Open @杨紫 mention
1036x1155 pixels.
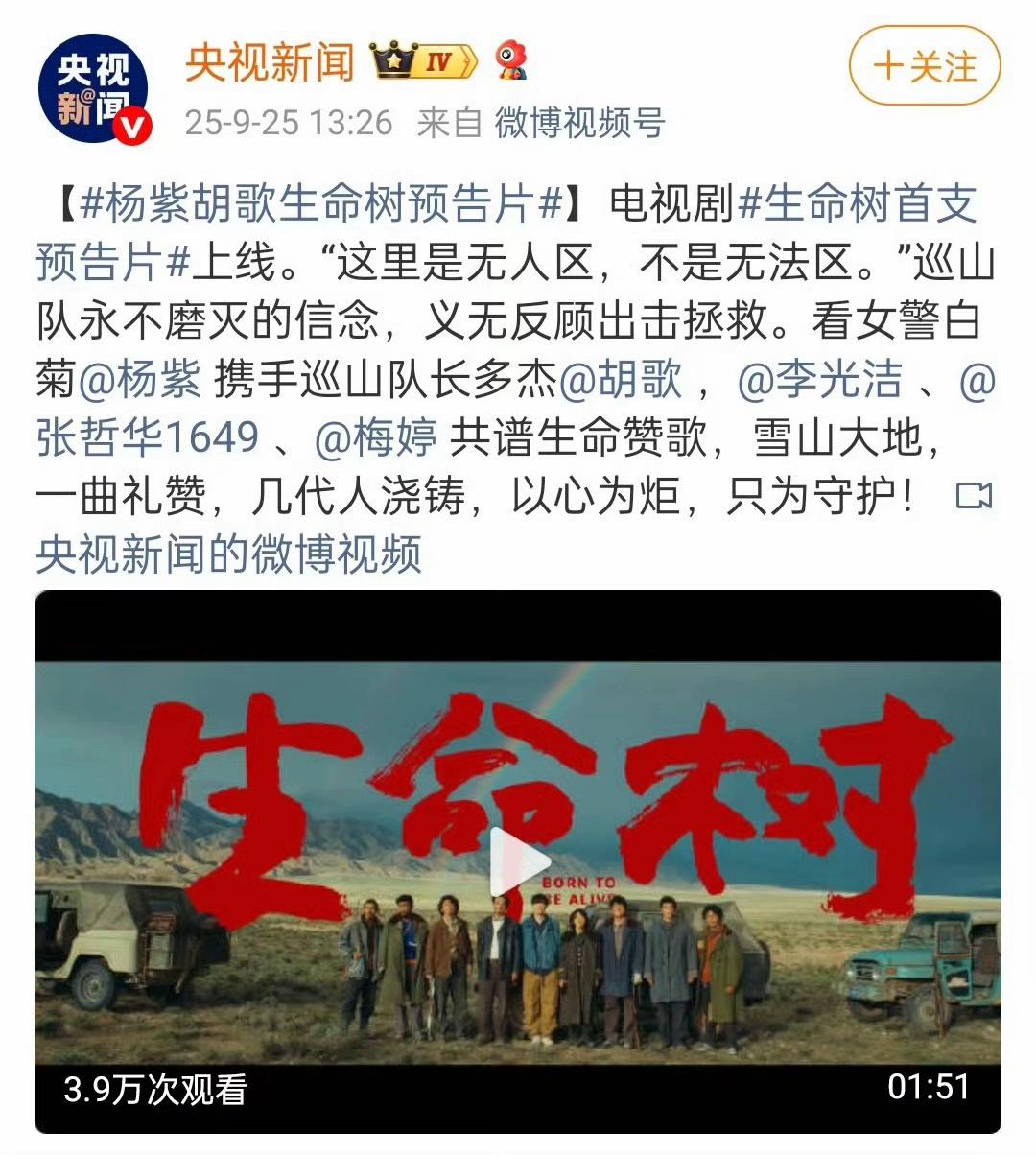tap(138, 379)
